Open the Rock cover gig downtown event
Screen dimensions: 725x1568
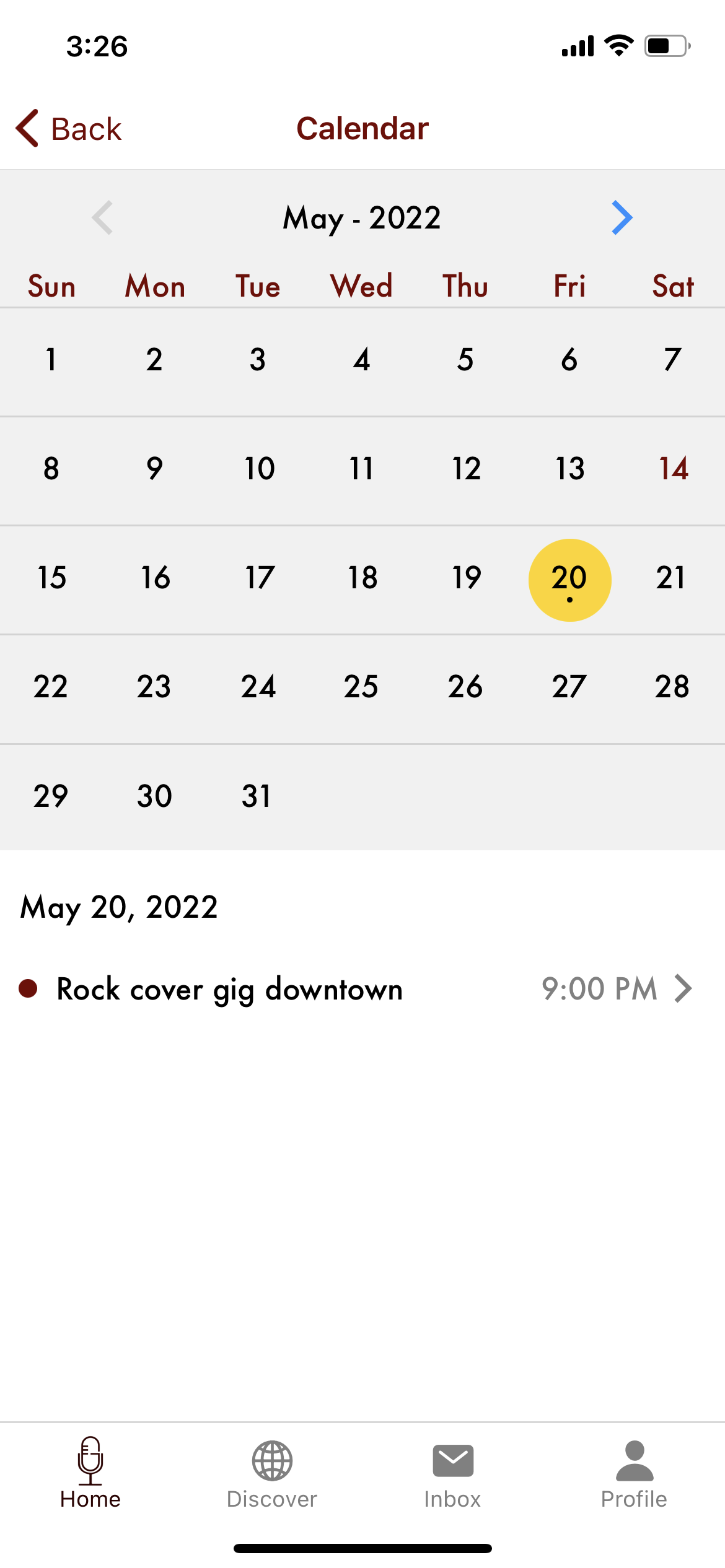(x=362, y=989)
